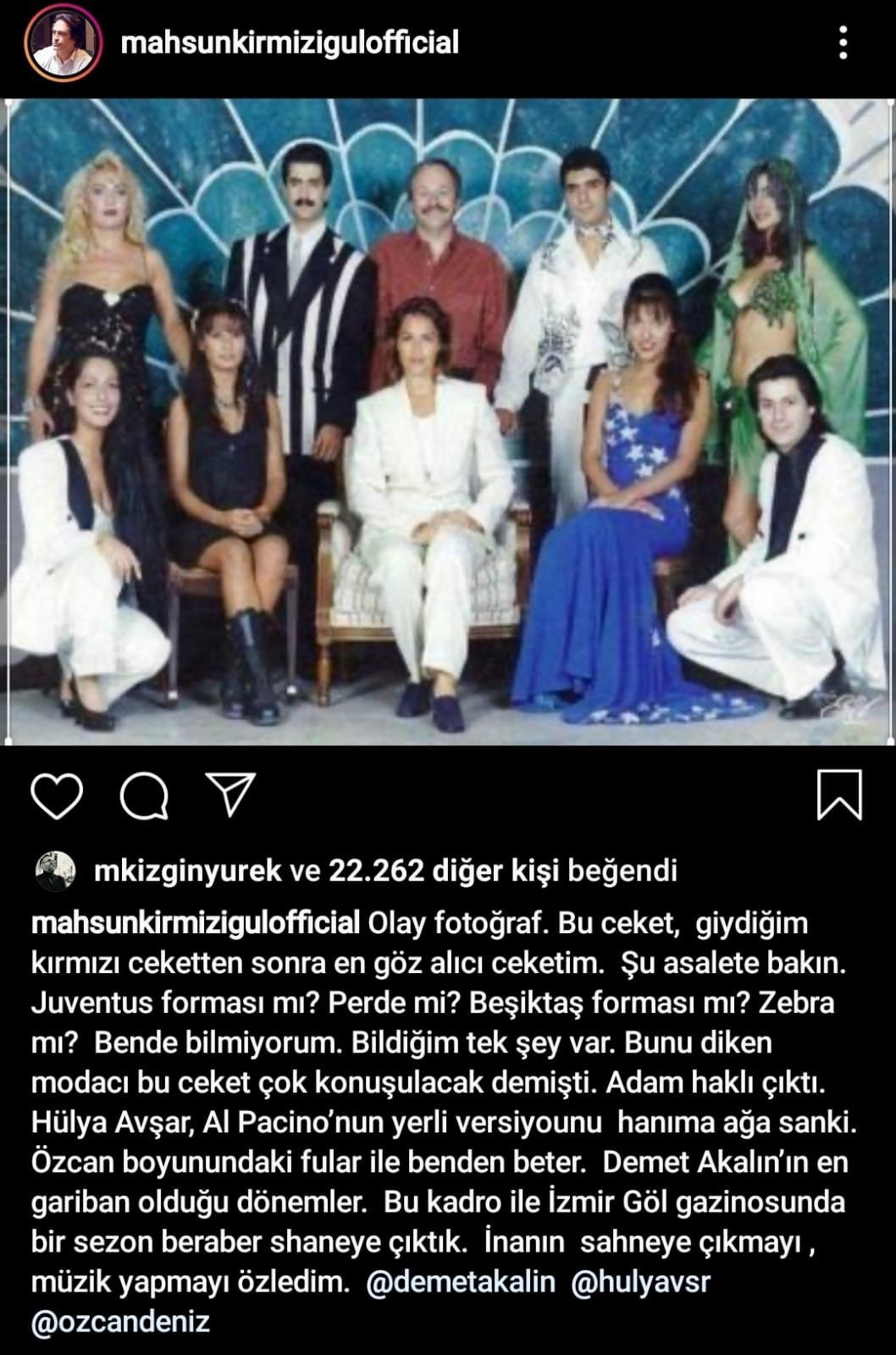
Task: Tap the mahsunkirmizigulofficial username in the header
Action: click(x=290, y=43)
